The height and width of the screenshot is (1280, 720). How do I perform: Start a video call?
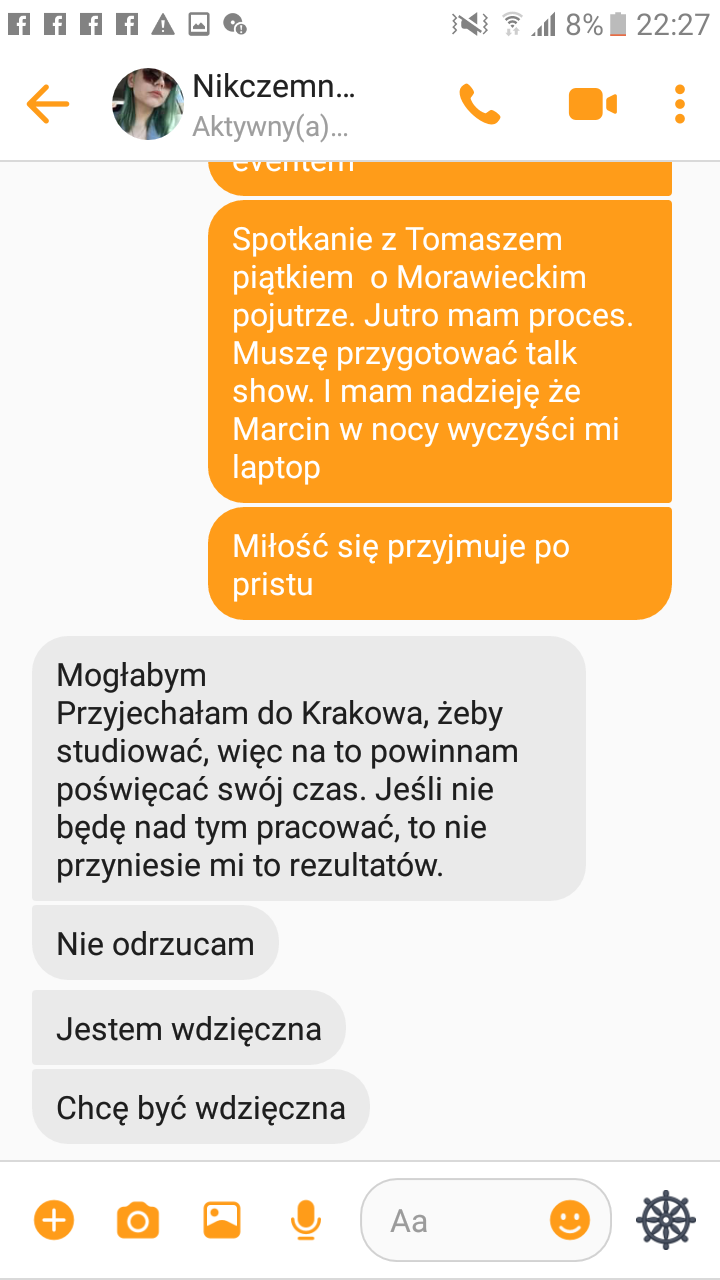coord(592,104)
